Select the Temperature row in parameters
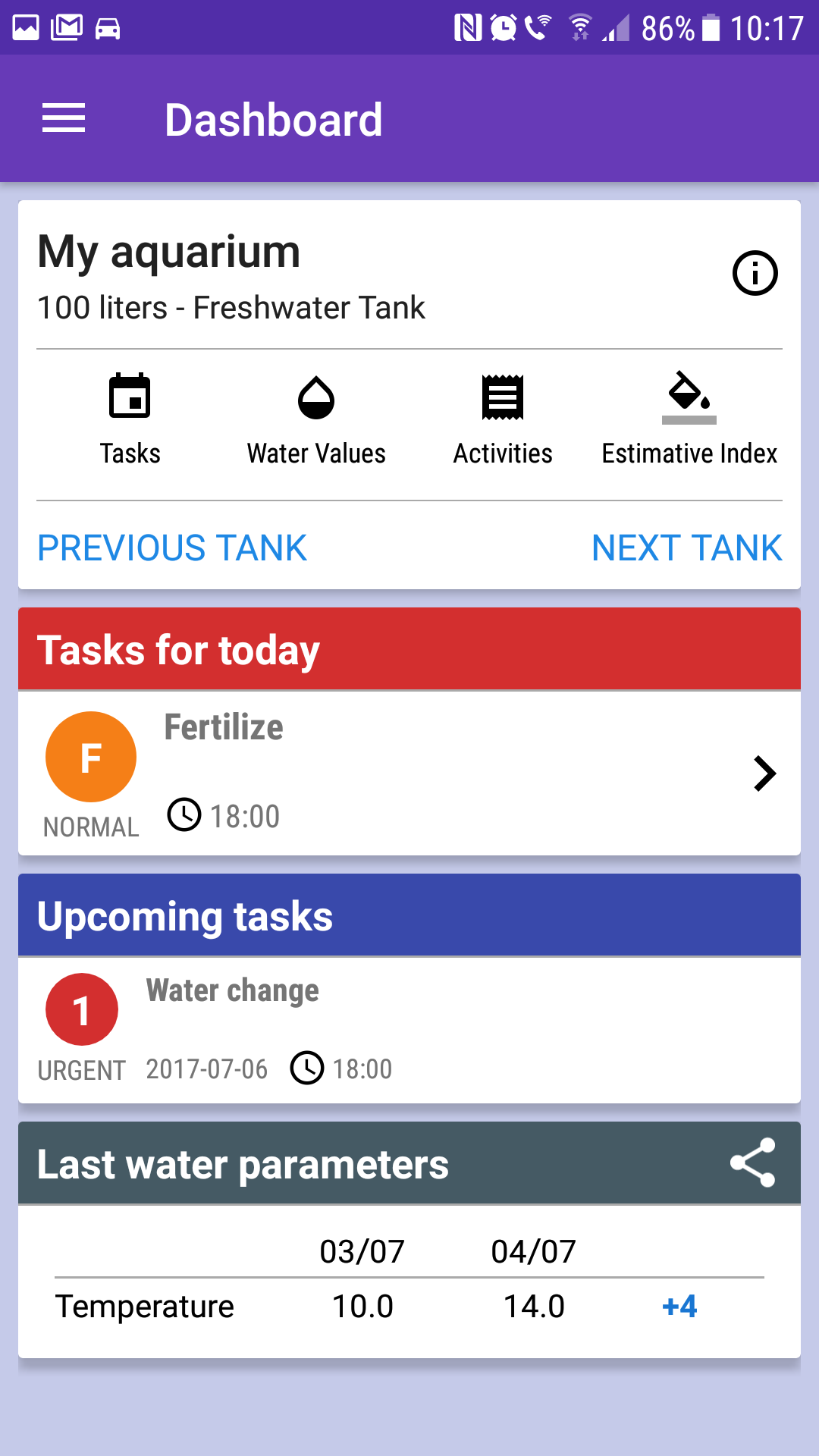The width and height of the screenshot is (819, 1456). (146, 1306)
